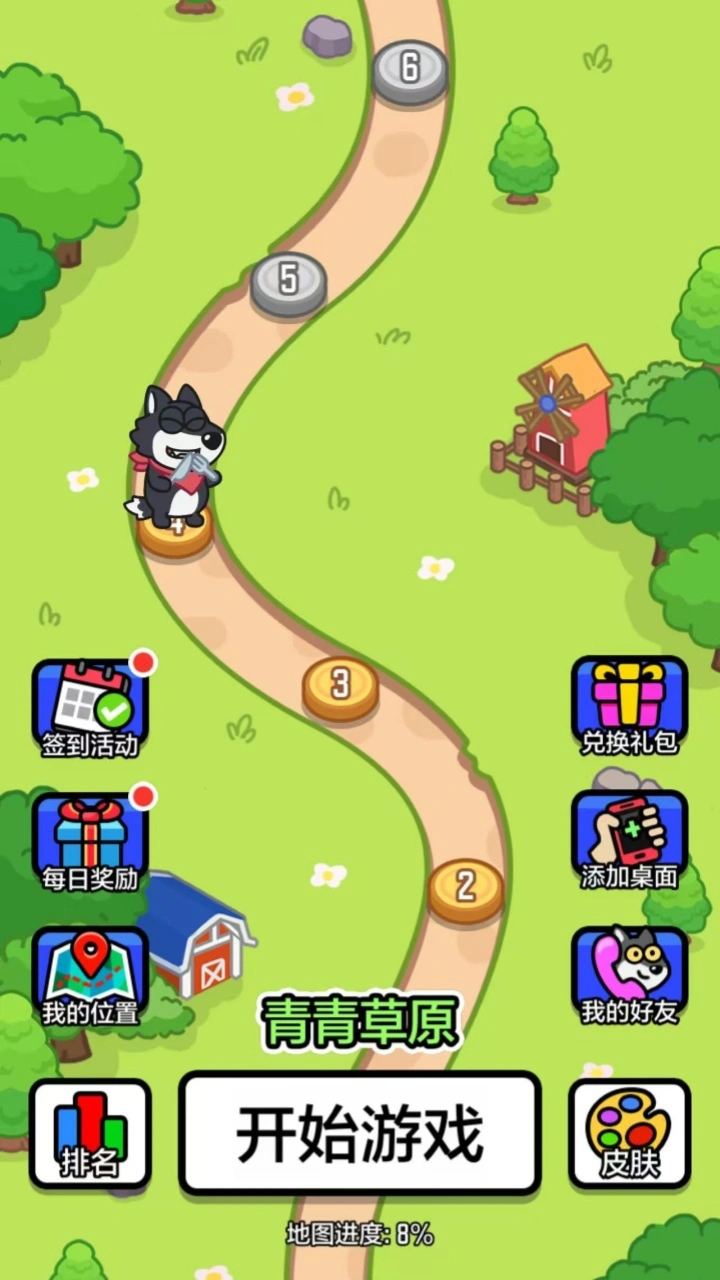Open 签到活动 check-in event
Viewport: 720px width, 1280px height.
[x=90, y=708]
